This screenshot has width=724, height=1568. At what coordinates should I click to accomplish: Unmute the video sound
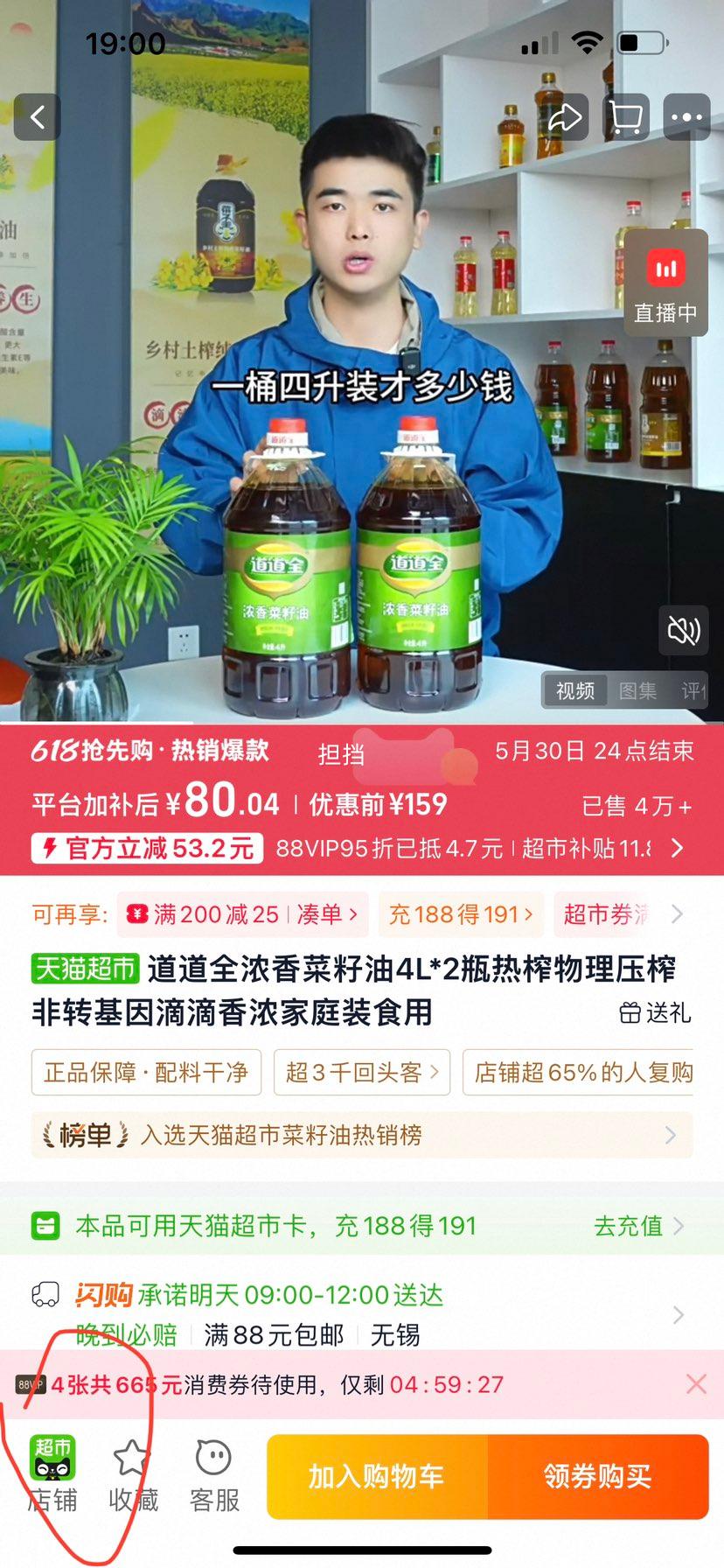(x=684, y=630)
